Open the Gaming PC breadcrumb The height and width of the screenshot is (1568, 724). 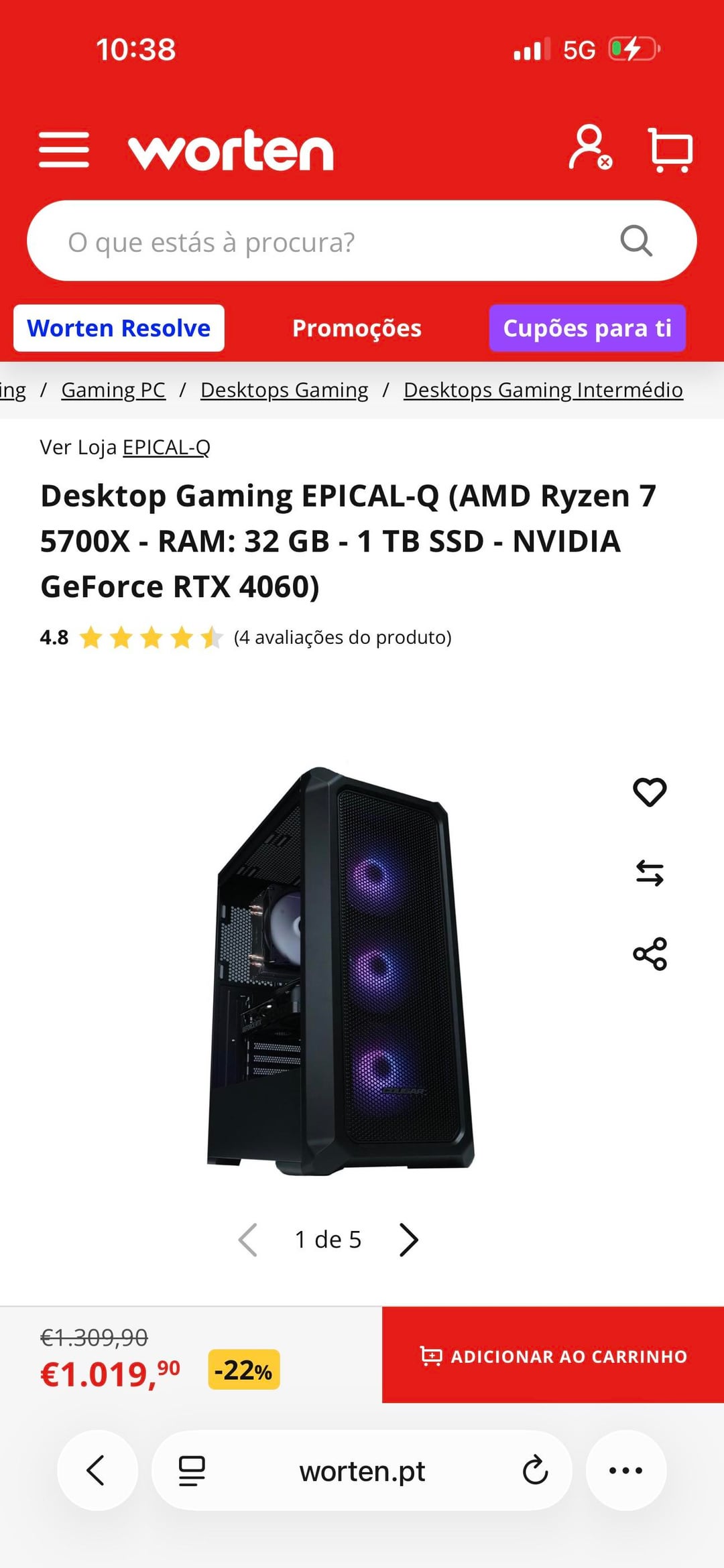(113, 390)
